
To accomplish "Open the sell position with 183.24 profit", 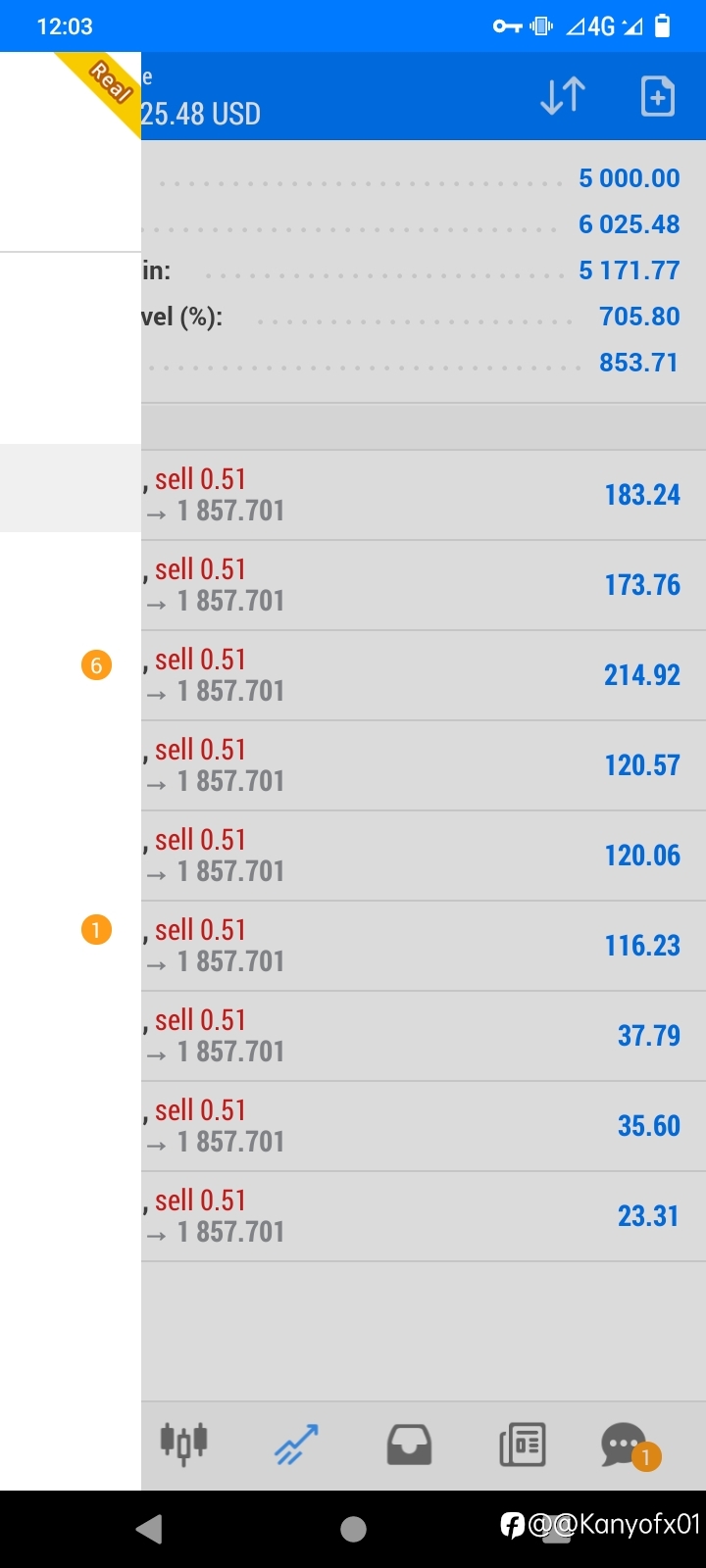I will [424, 495].
